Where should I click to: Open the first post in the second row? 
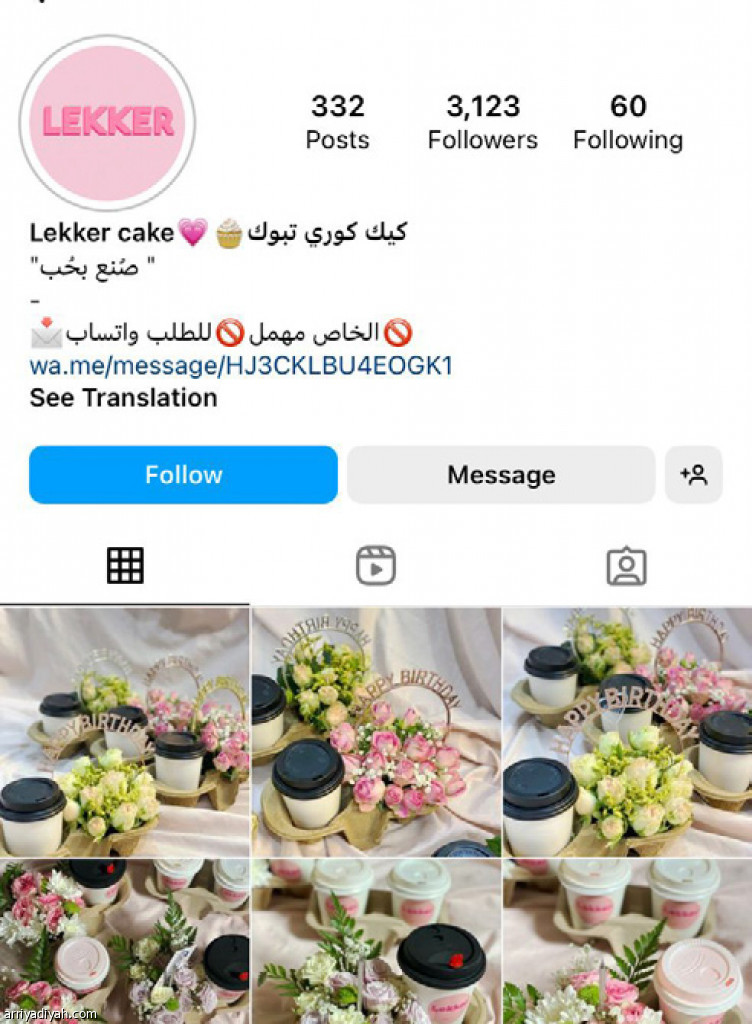(x=124, y=940)
